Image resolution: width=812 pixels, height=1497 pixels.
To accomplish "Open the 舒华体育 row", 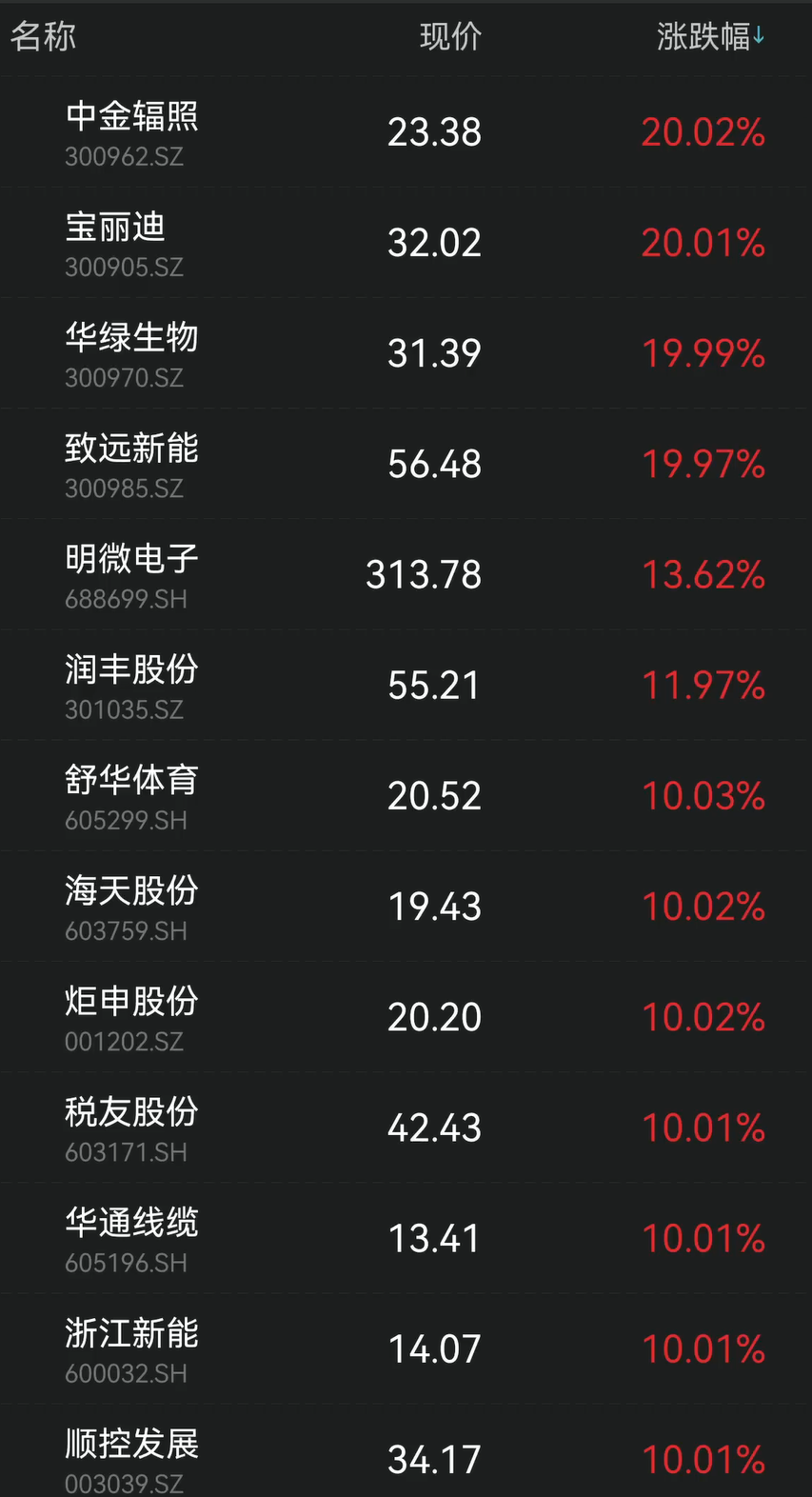I will tap(132, 795).
